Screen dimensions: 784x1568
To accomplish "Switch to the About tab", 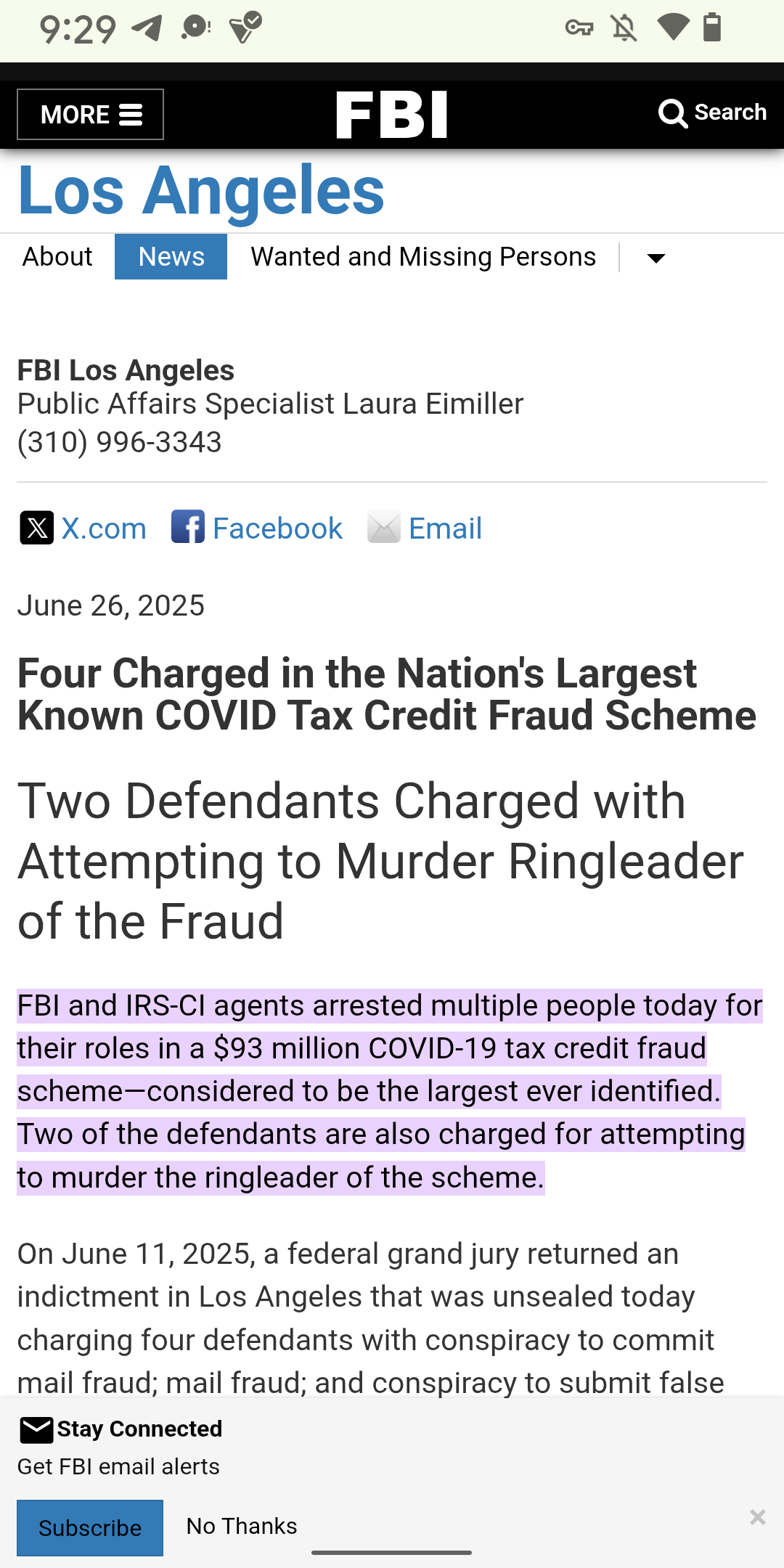I will [x=57, y=257].
